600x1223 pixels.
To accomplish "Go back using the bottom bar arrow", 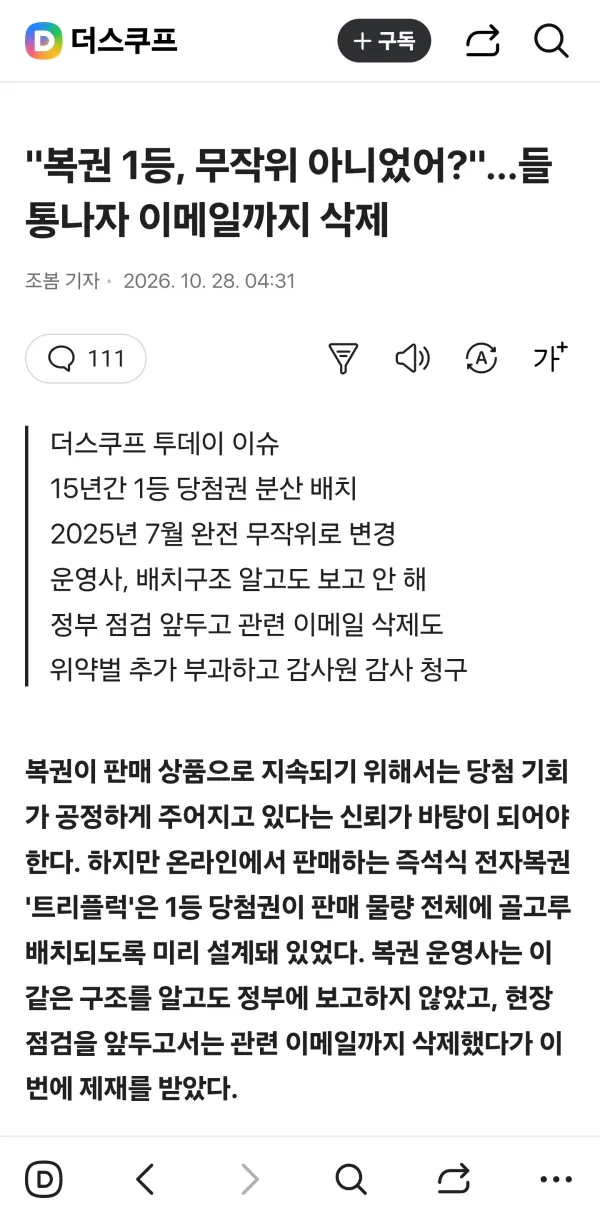I will (x=145, y=1180).
